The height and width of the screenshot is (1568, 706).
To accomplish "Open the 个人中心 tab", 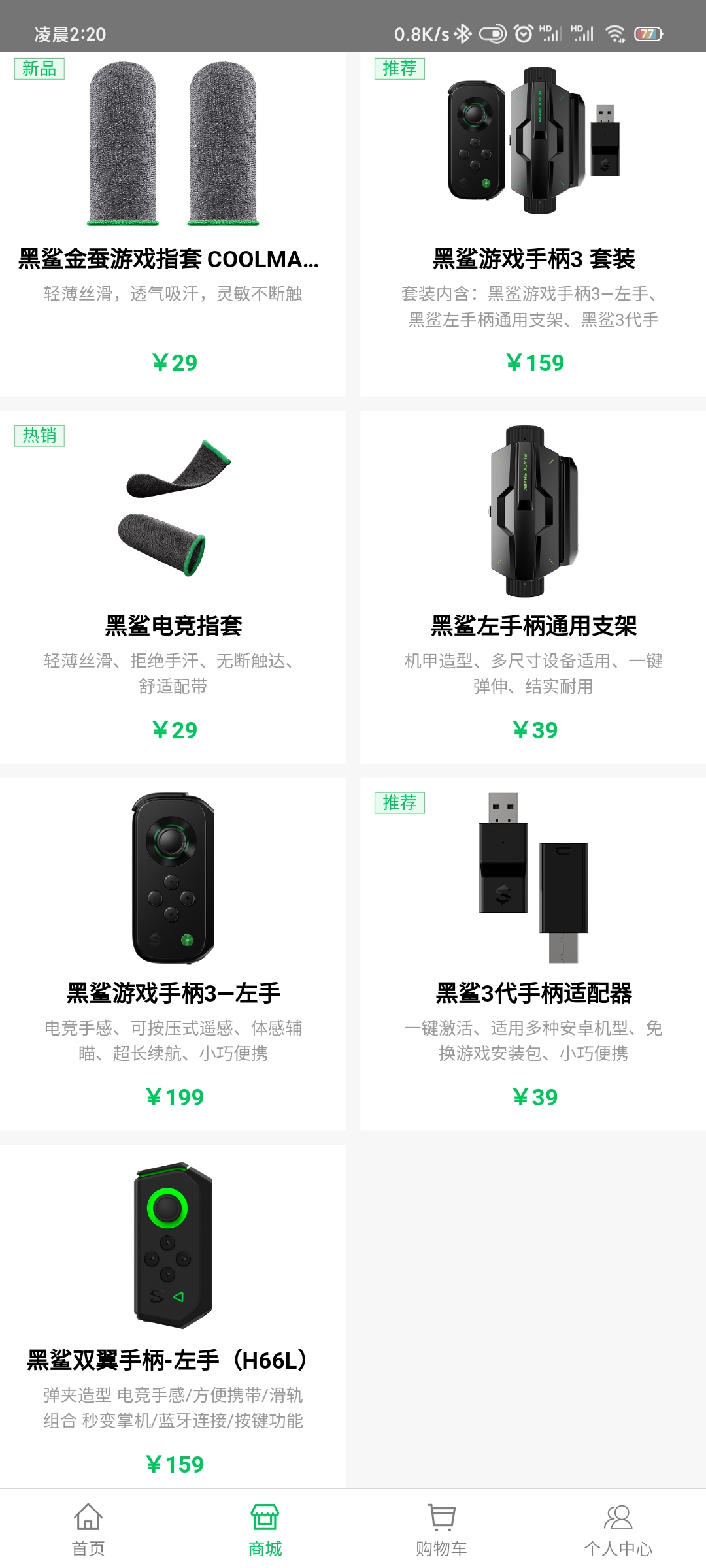I will [x=618, y=1530].
